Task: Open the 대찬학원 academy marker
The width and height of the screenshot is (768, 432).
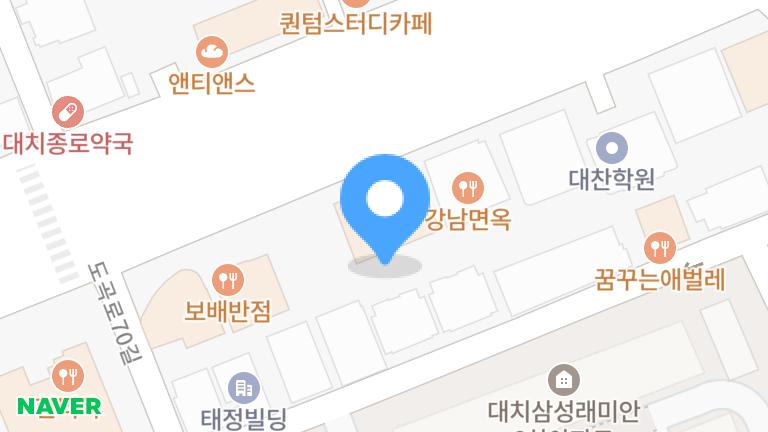Action: click(611, 149)
